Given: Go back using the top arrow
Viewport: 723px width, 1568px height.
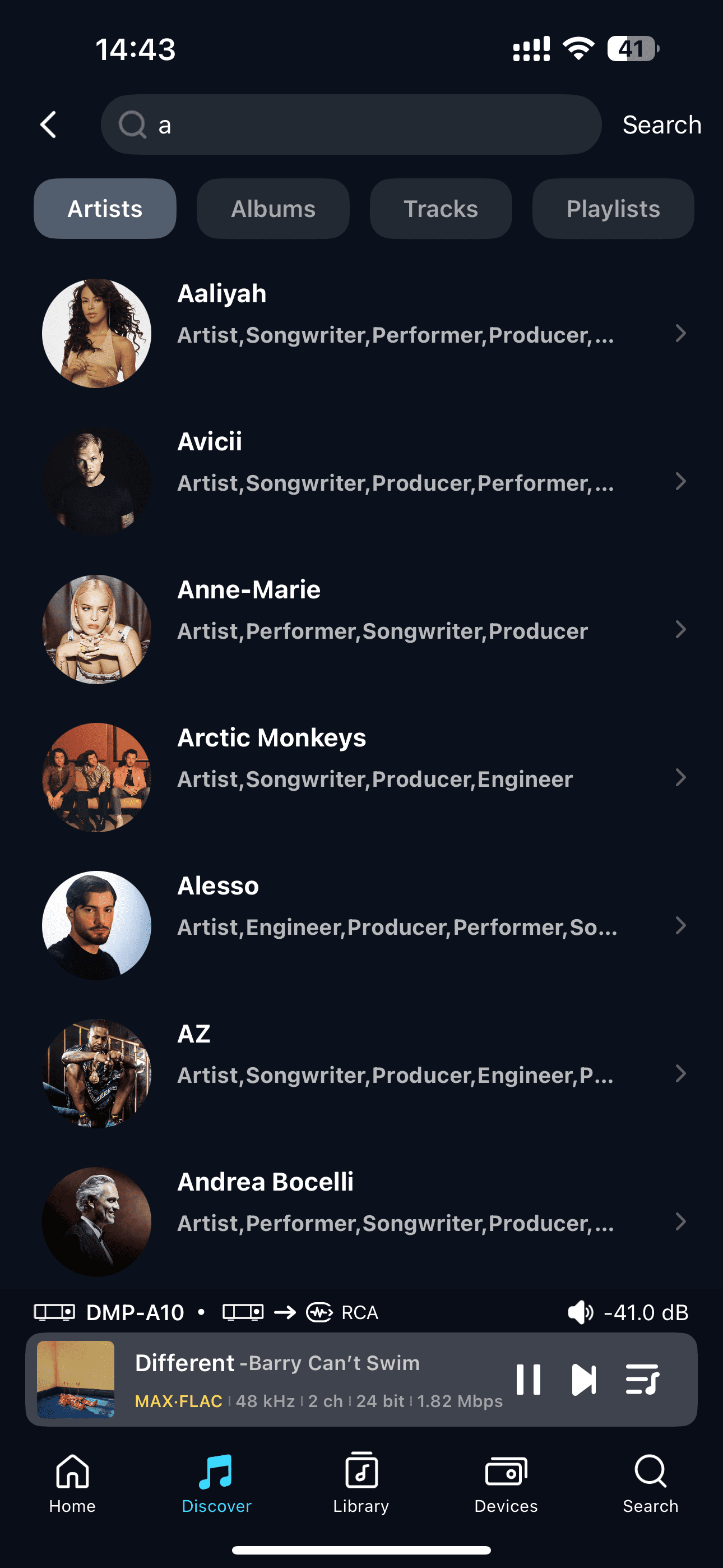Looking at the screenshot, I should pos(49,125).
